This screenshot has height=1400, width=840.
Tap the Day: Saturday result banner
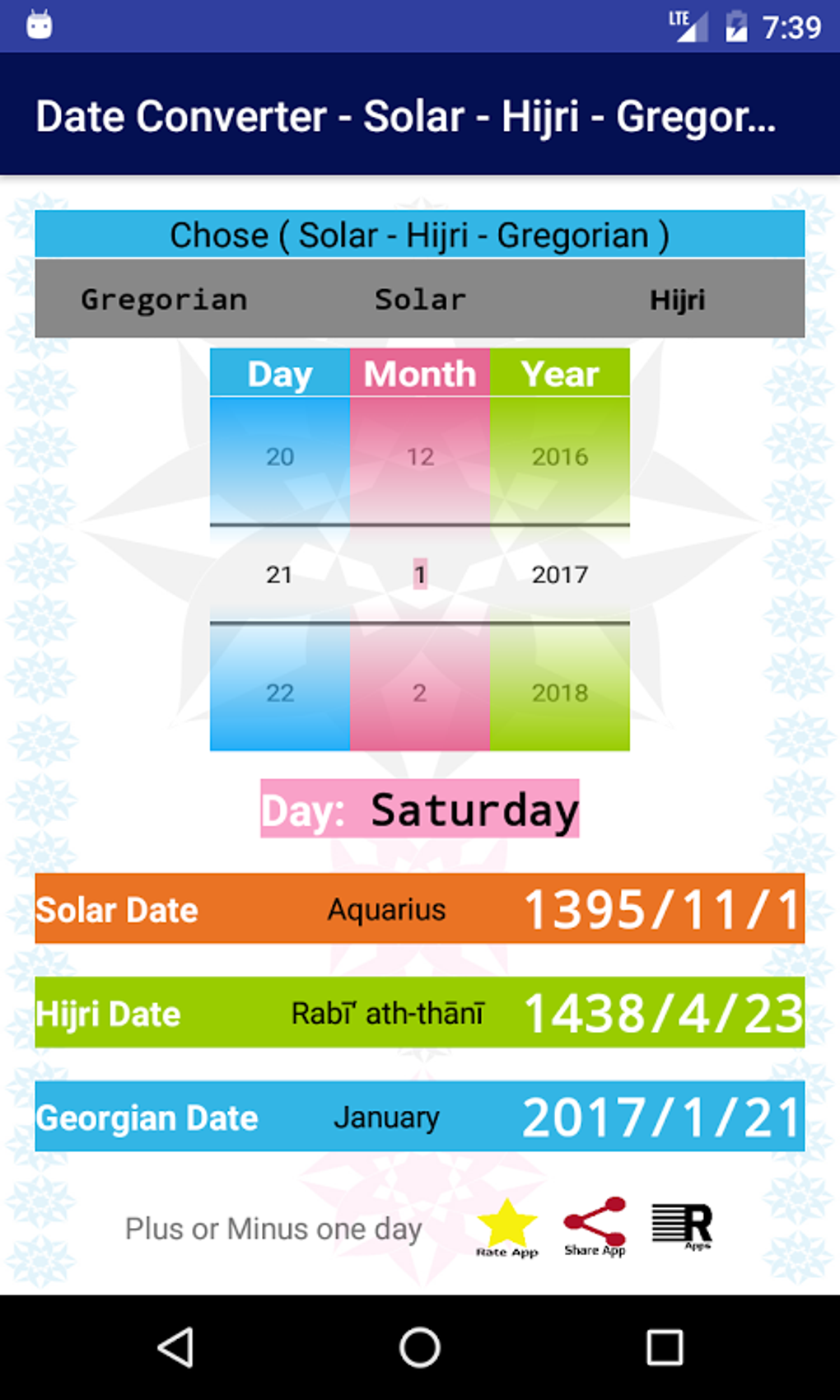point(419,809)
